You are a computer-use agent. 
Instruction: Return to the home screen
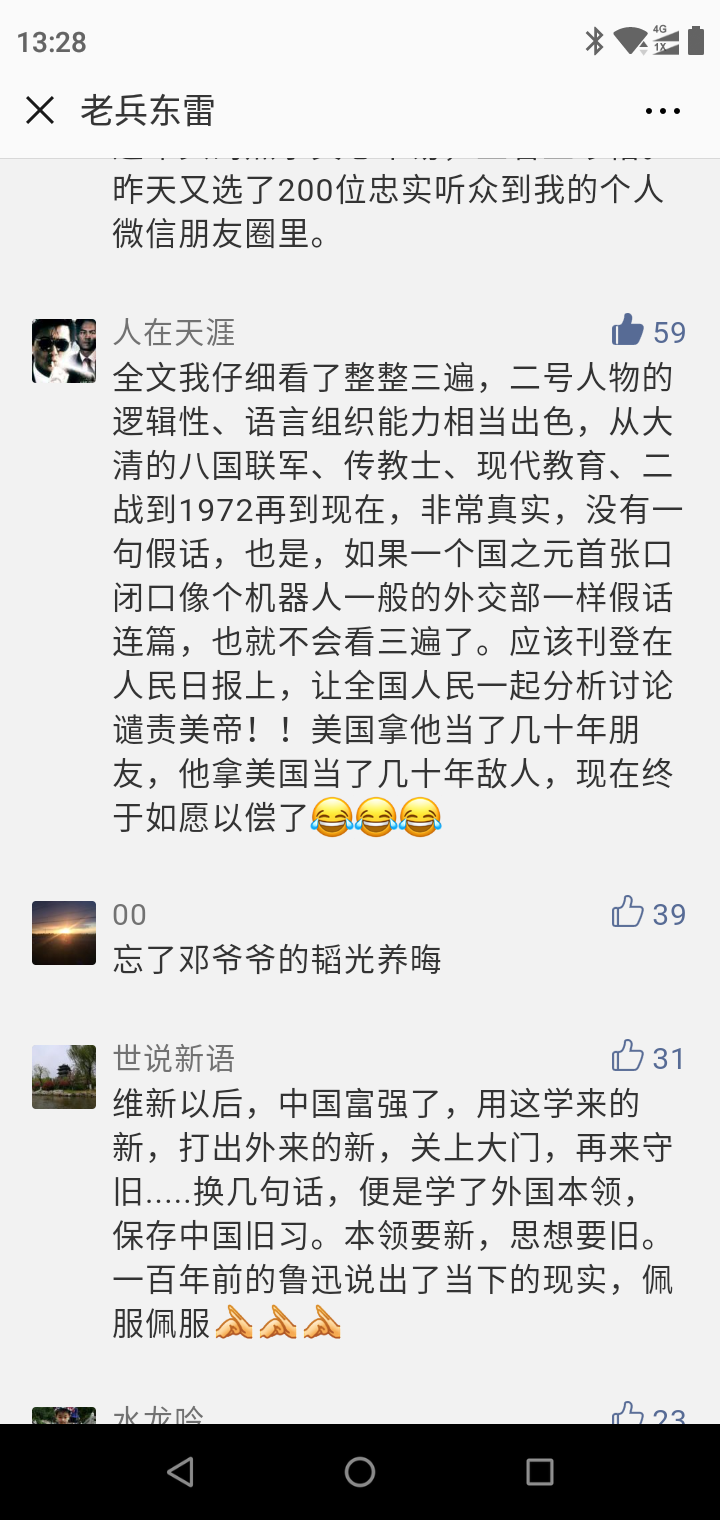click(x=360, y=1471)
